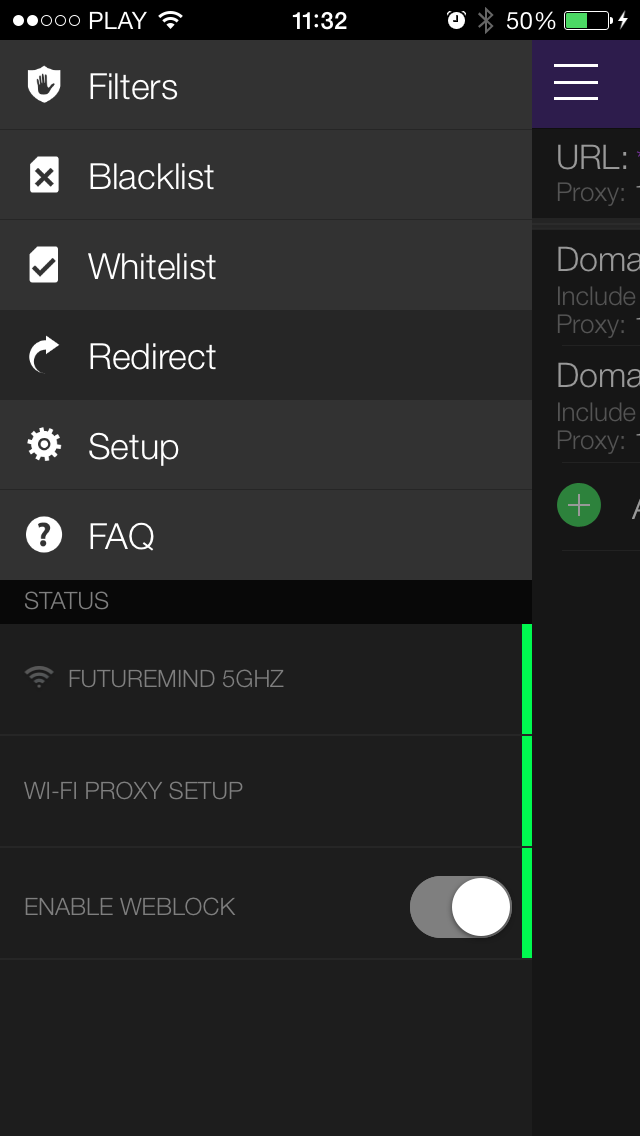The width and height of the screenshot is (640, 1136).
Task: Open the Setup page
Action: (x=266, y=445)
